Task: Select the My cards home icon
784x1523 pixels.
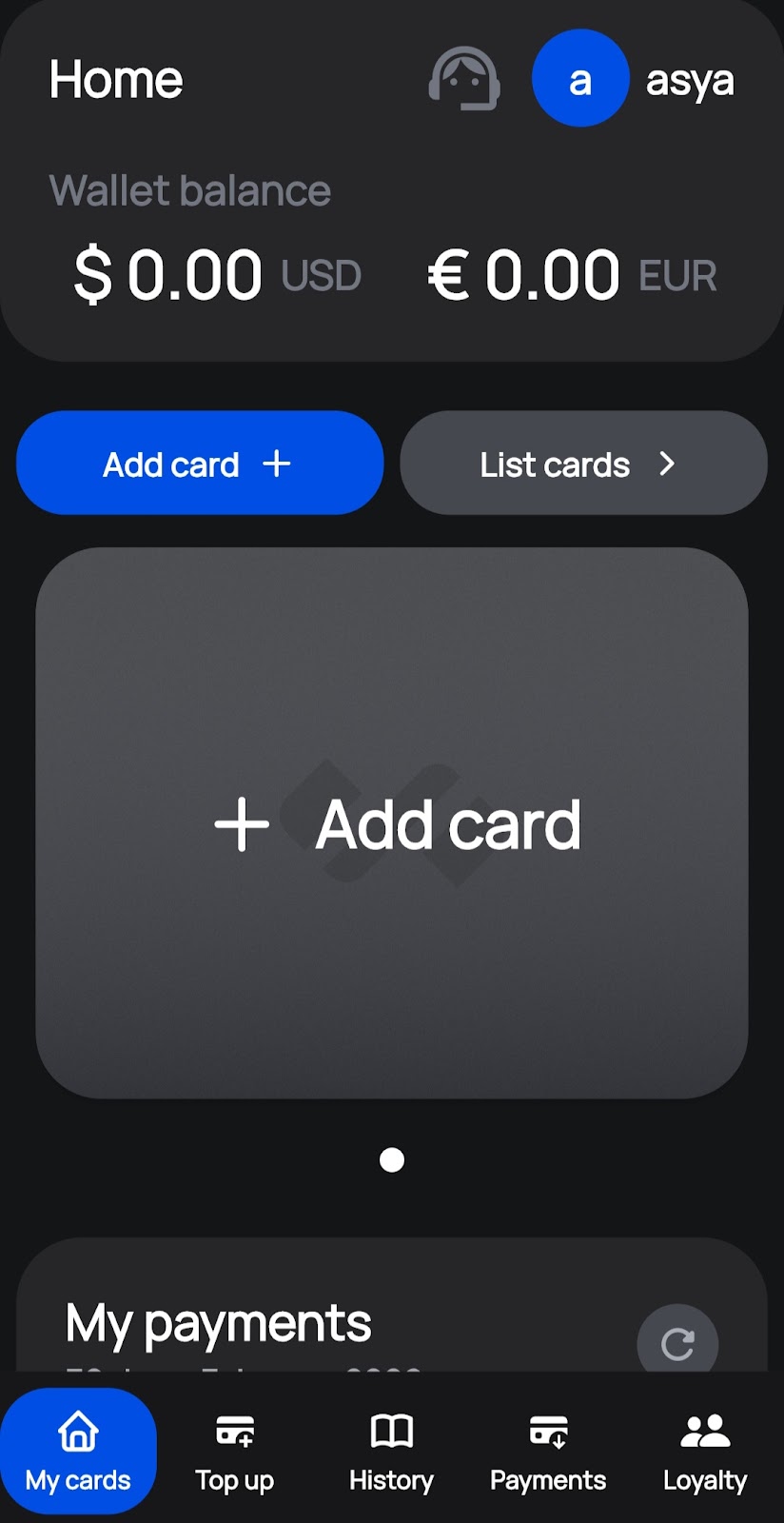Action: (78, 1428)
